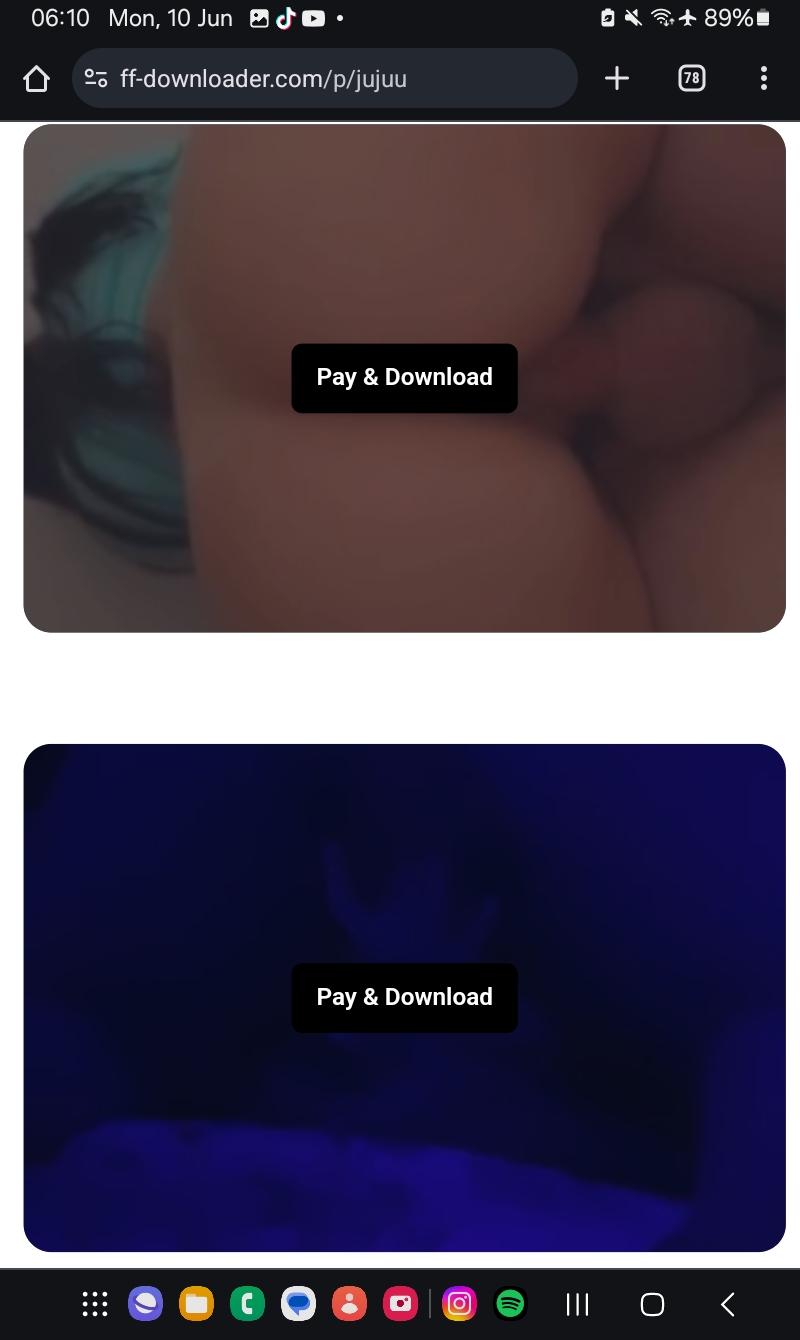The width and height of the screenshot is (800, 1340).
Task: Open Instagram from the taskbar
Action: pyautogui.click(x=459, y=1304)
